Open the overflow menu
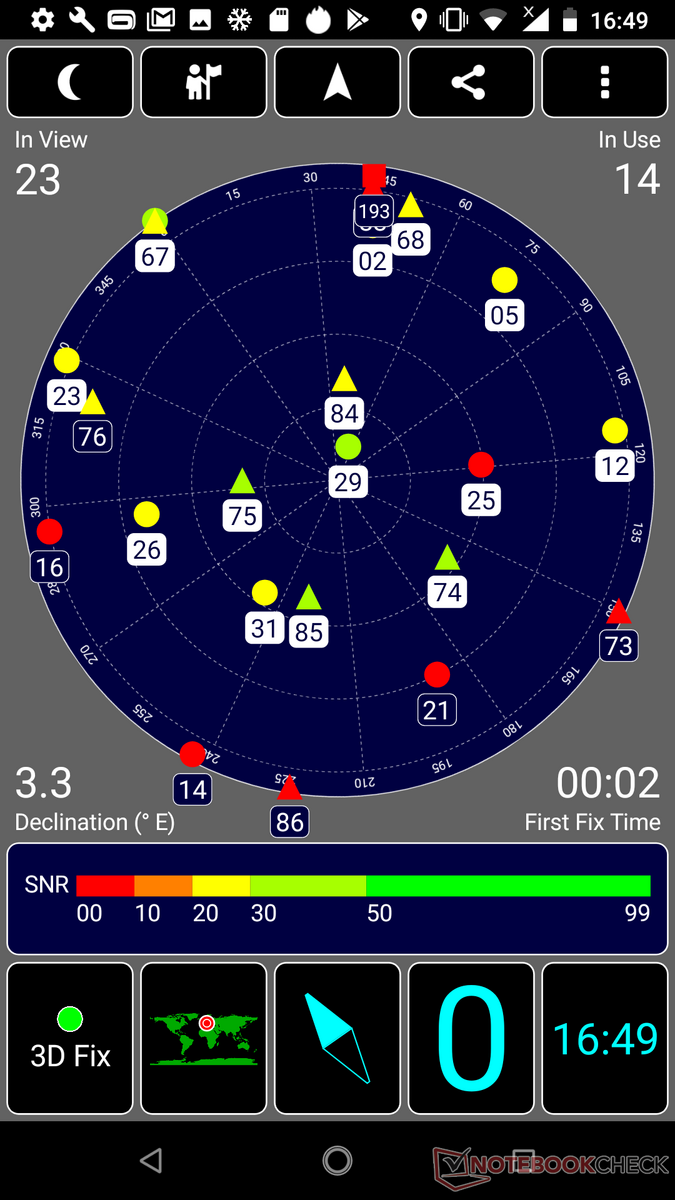Image resolution: width=675 pixels, height=1200 pixels. [x=605, y=83]
